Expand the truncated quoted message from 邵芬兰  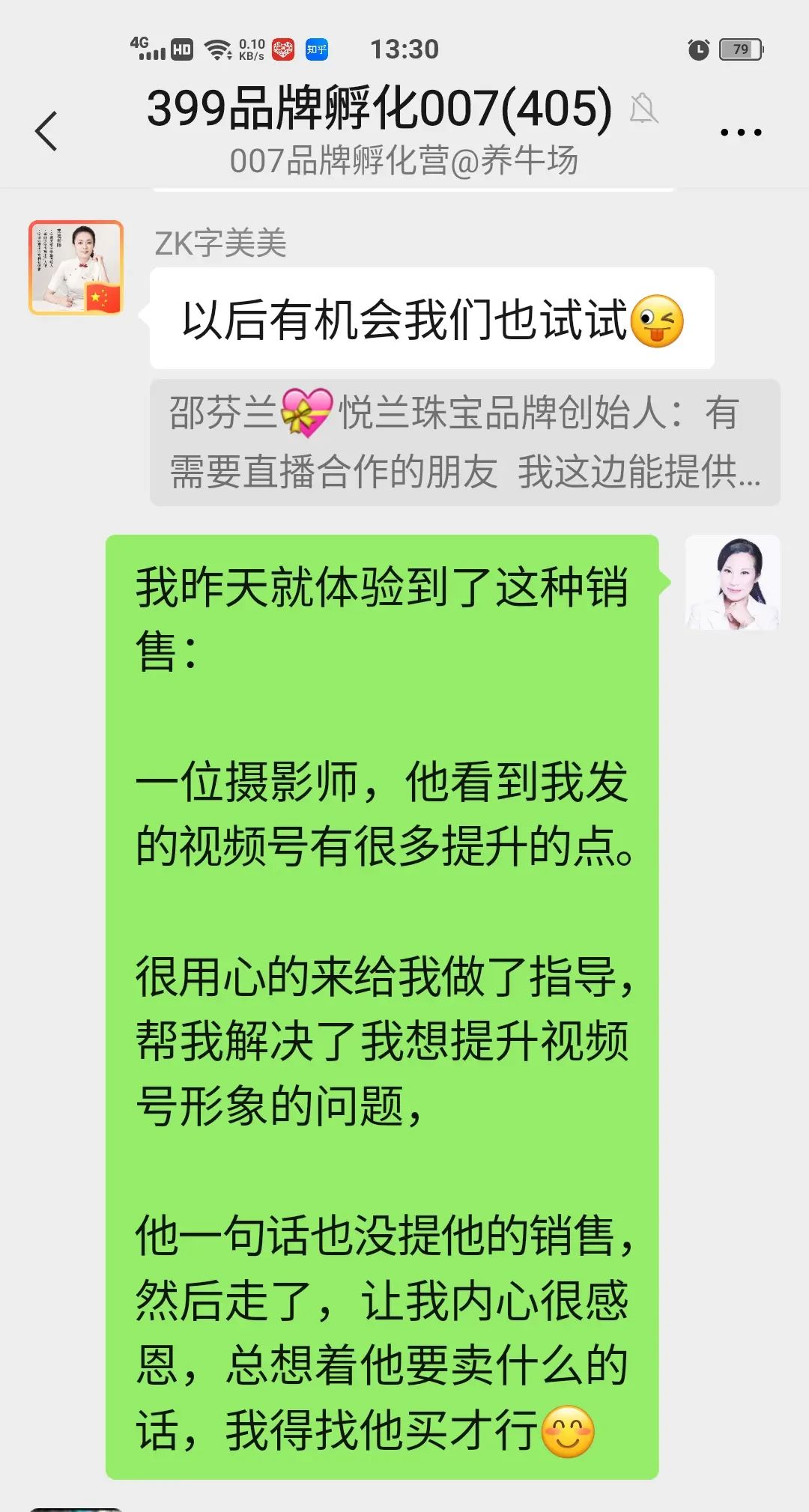coord(461,446)
